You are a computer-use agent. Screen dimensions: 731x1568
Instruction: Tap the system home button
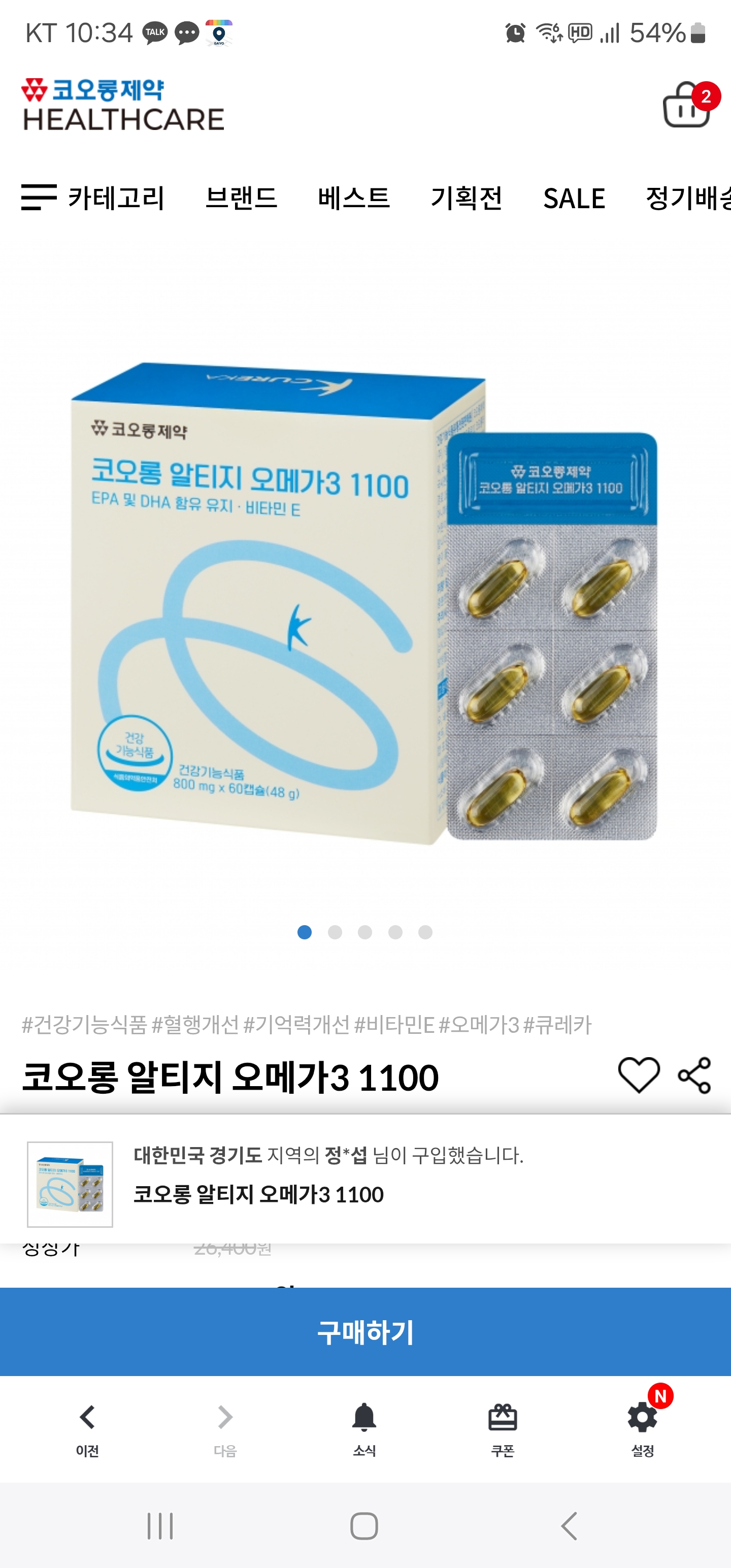[x=364, y=1526]
